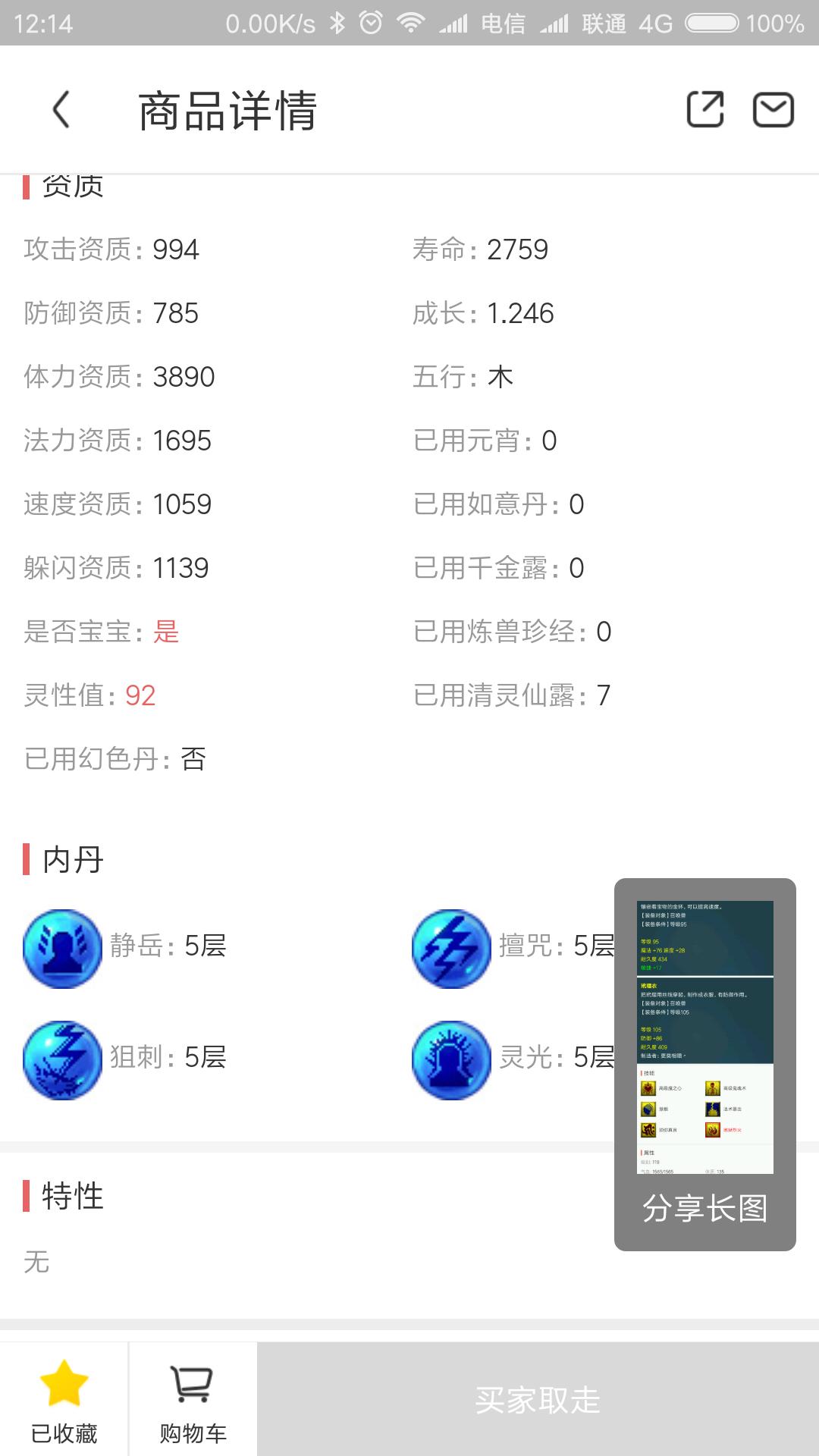View the 静岳 inner pill icon

[63, 949]
